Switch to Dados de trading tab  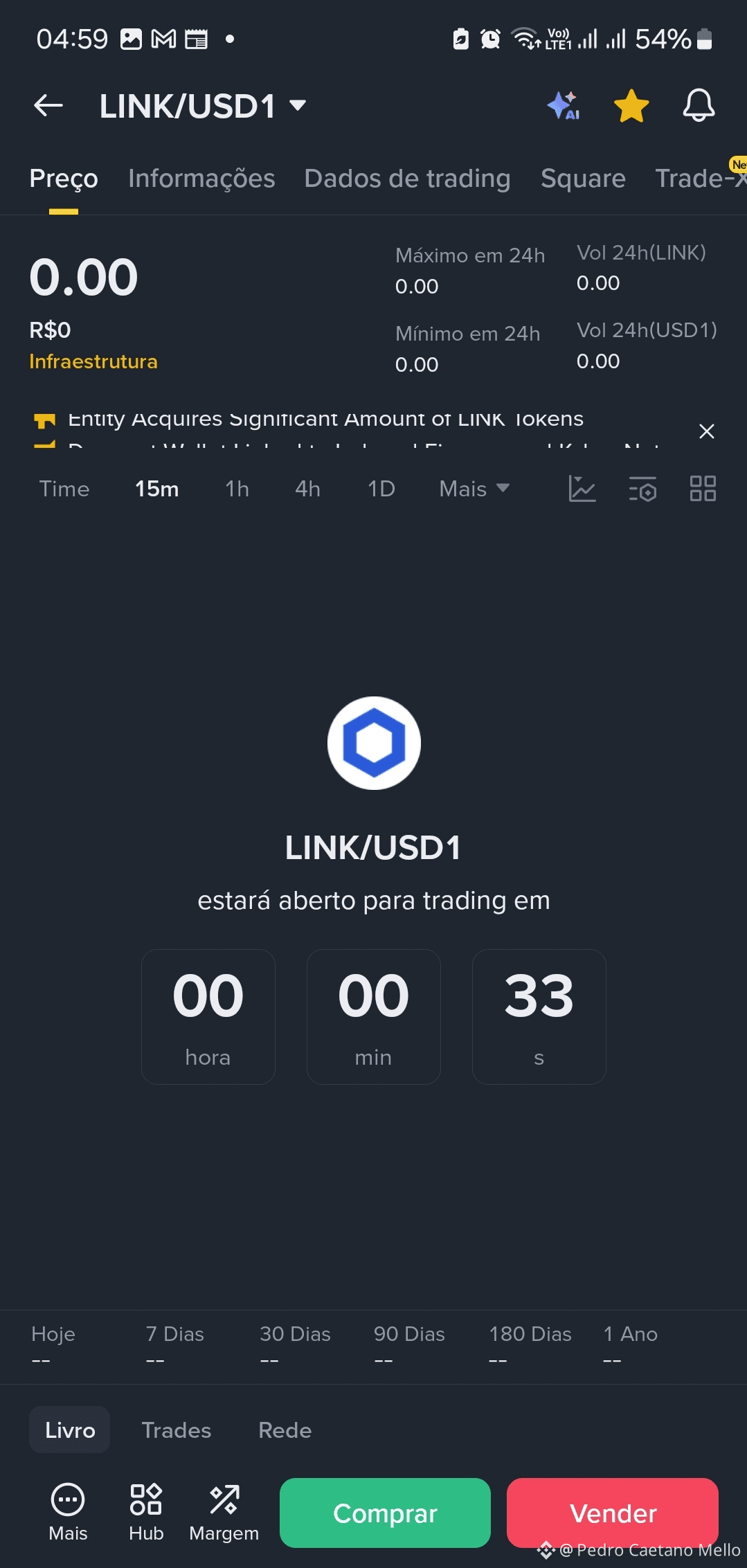pos(407,179)
